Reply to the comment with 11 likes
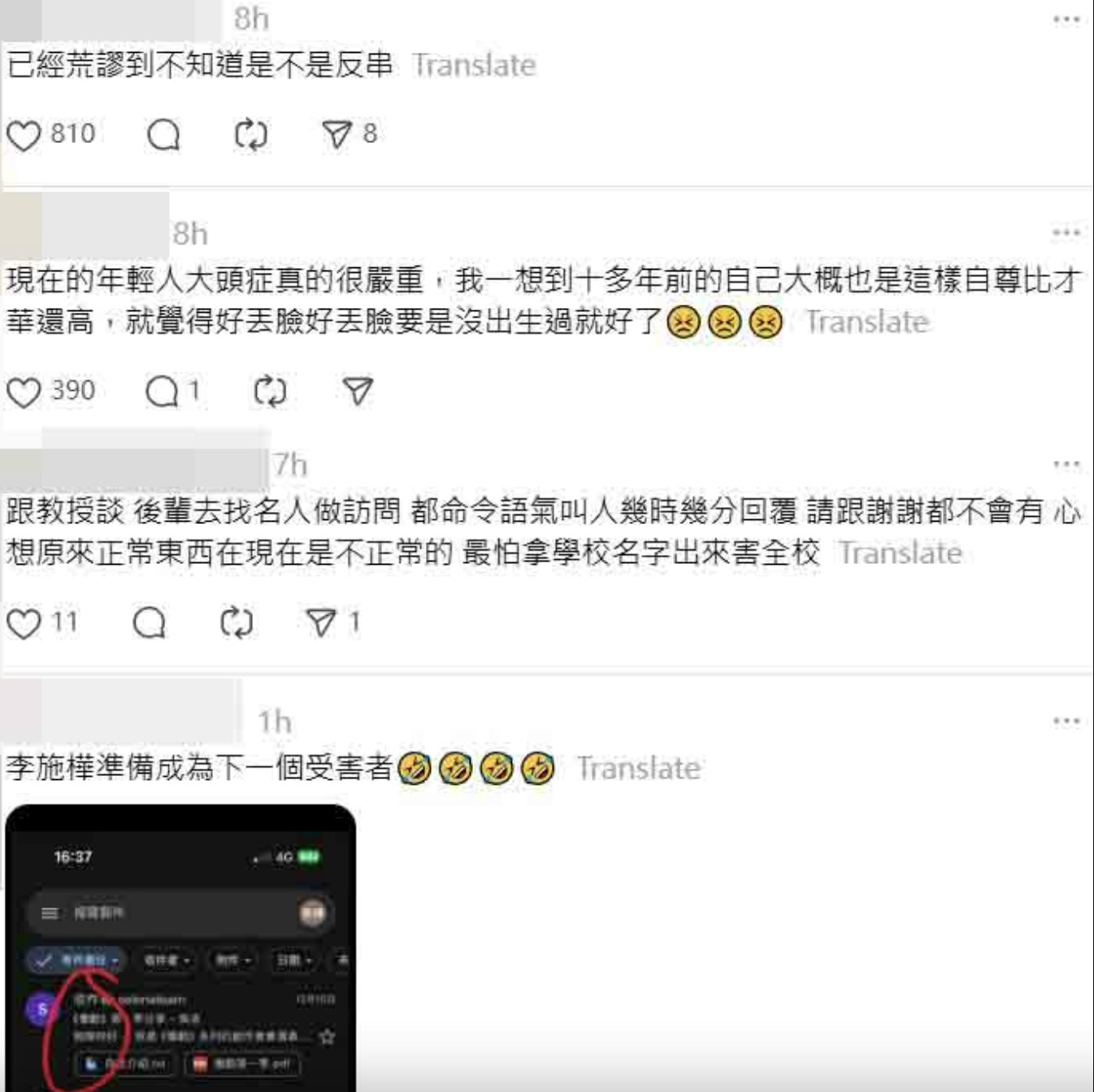The width and height of the screenshot is (1094, 1092). [149, 624]
